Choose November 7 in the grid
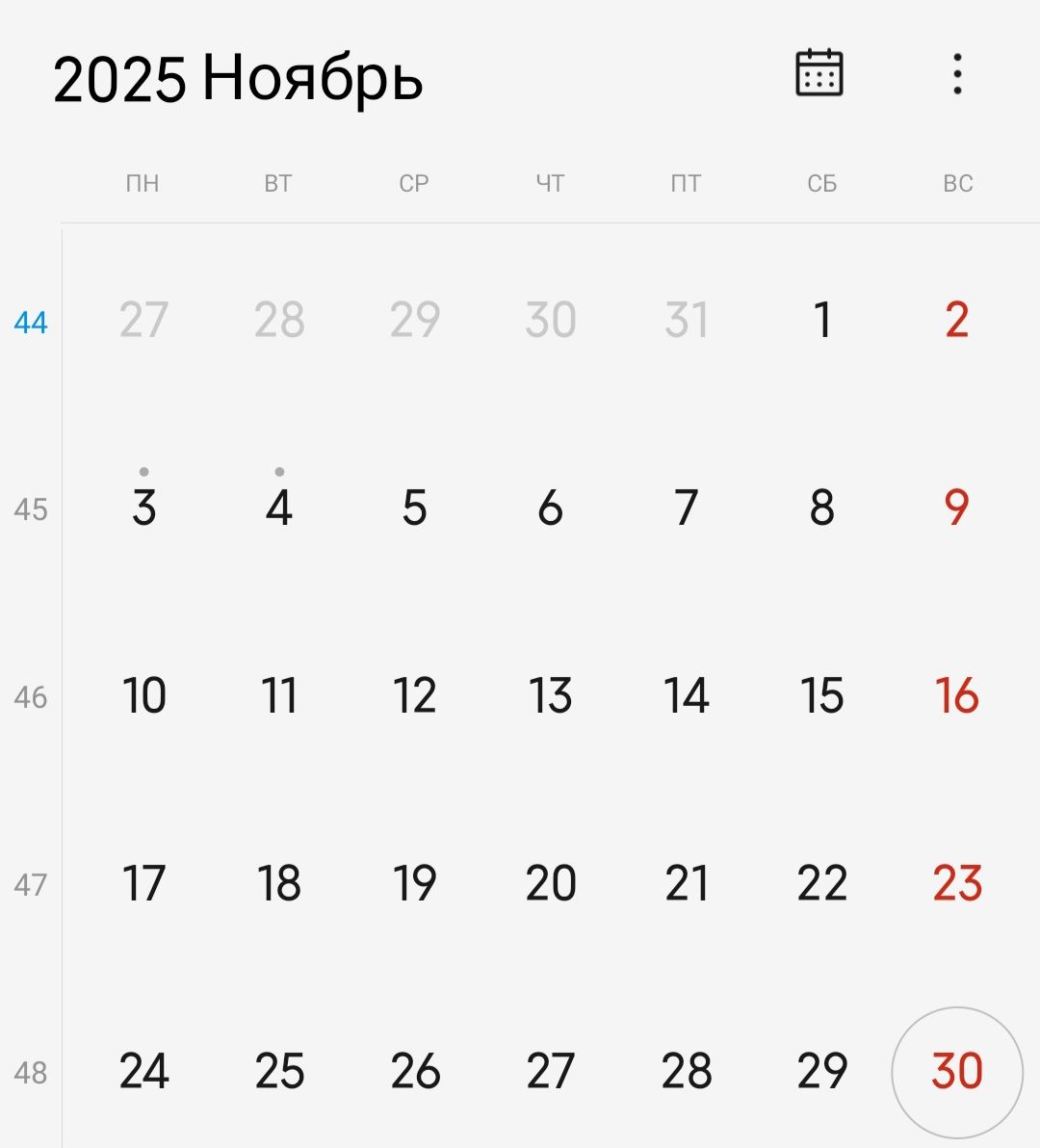 click(686, 508)
